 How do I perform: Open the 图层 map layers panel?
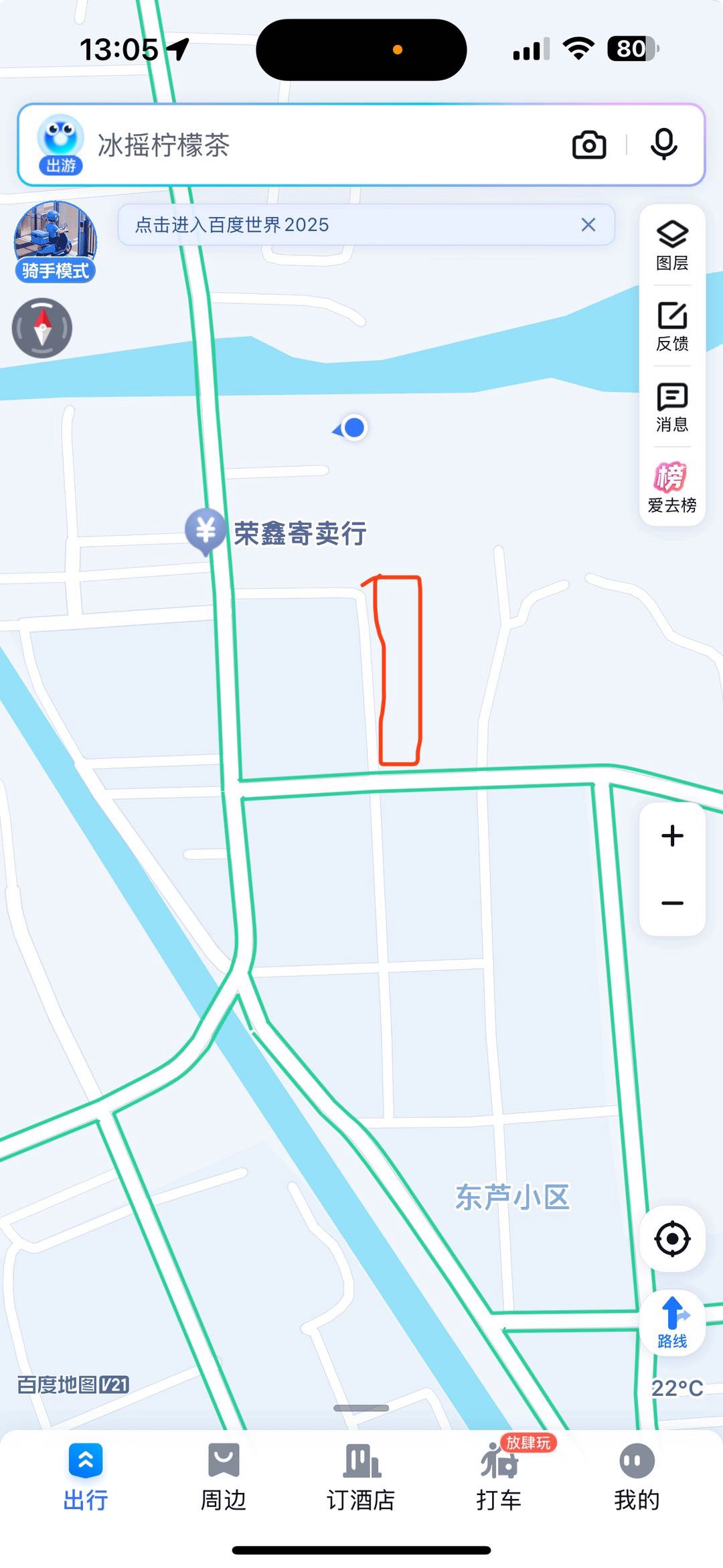click(672, 245)
